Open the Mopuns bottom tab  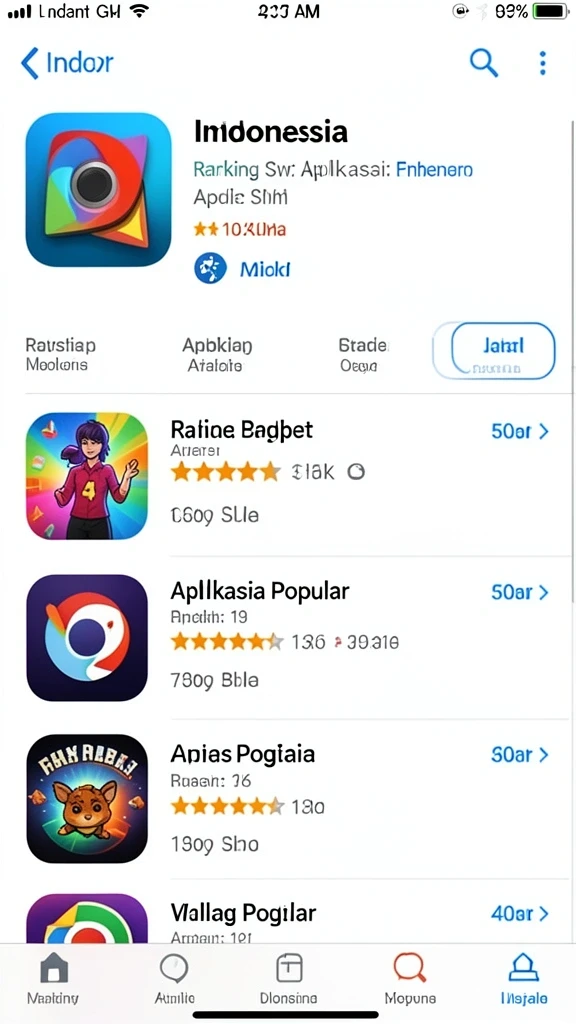coord(410,978)
